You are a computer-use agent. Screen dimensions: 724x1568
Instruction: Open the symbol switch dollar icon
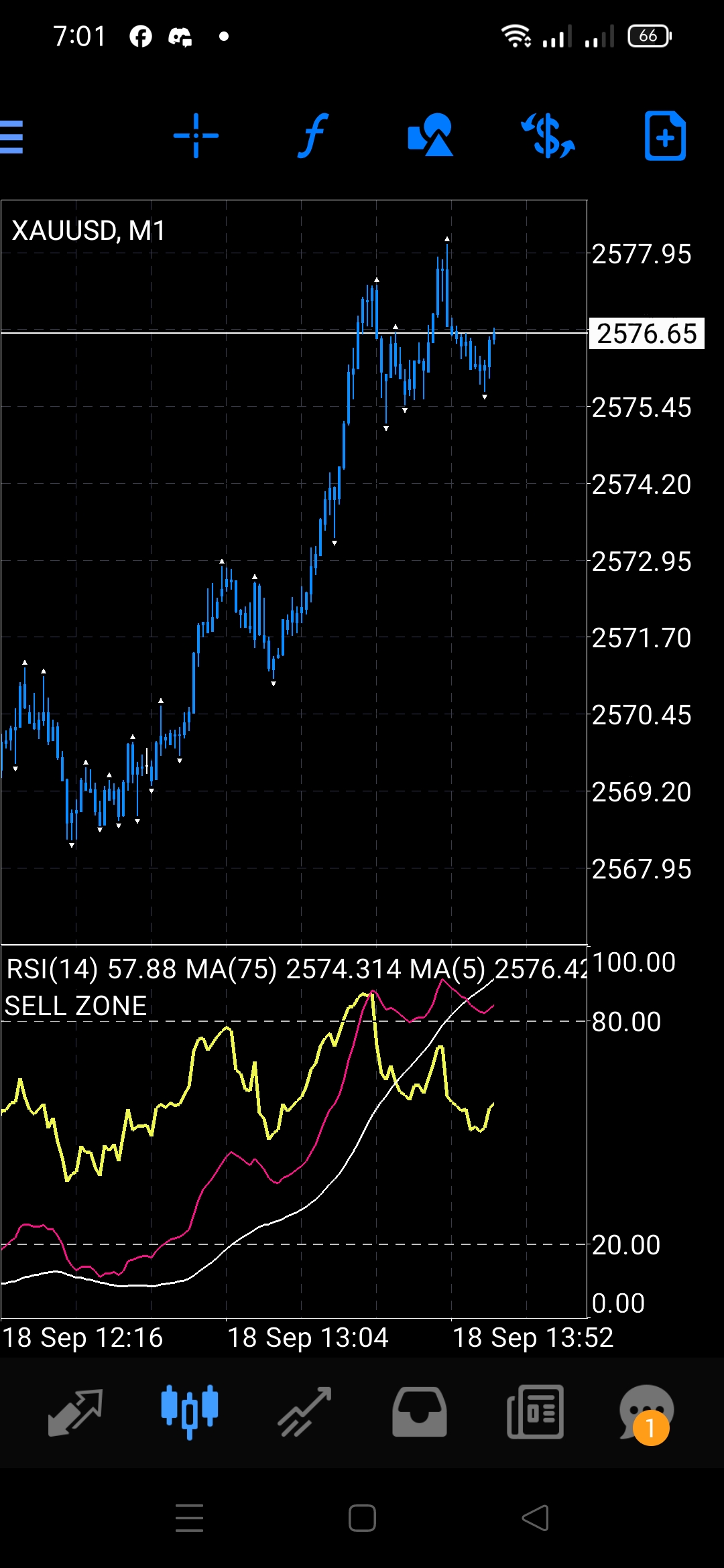coord(548,136)
